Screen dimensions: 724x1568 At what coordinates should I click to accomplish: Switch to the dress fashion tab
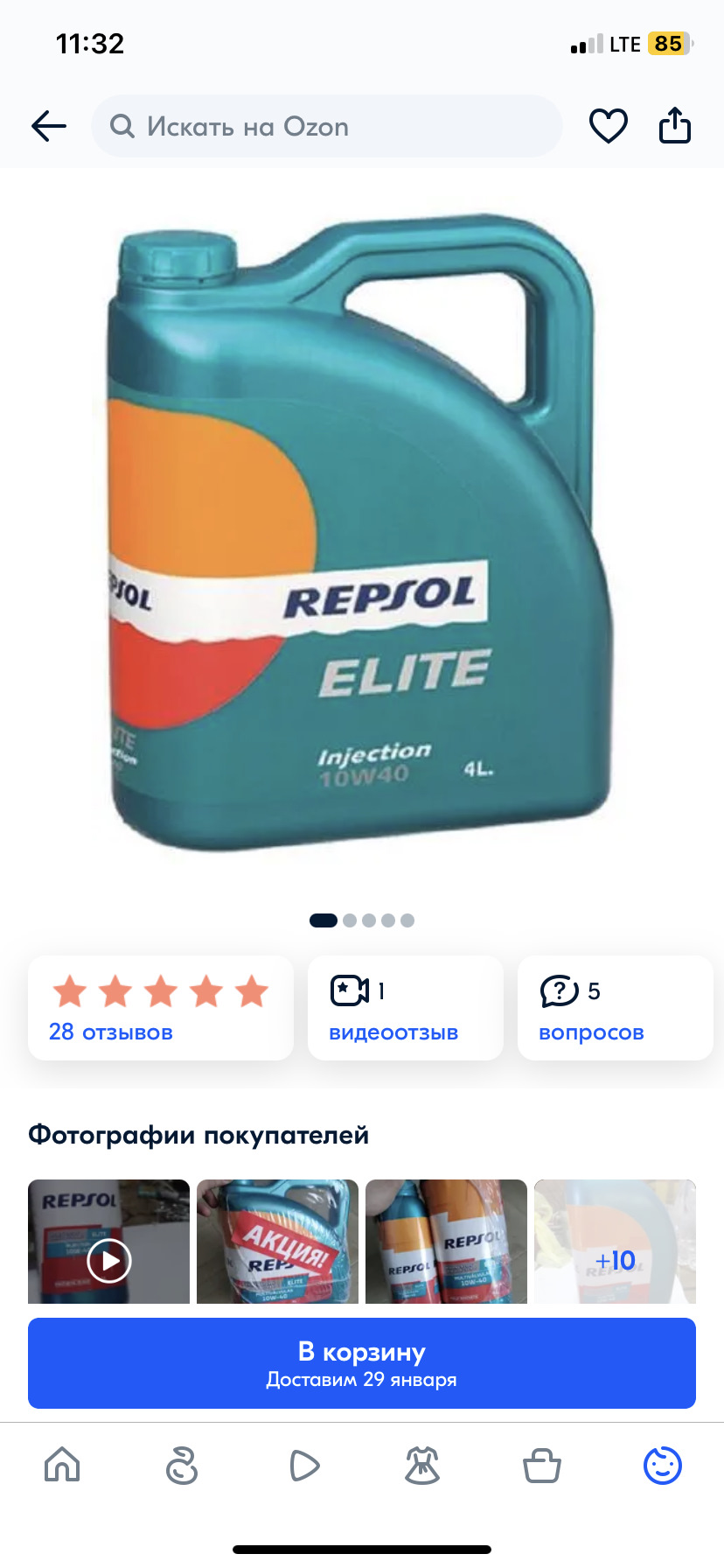pyautogui.click(x=422, y=1465)
